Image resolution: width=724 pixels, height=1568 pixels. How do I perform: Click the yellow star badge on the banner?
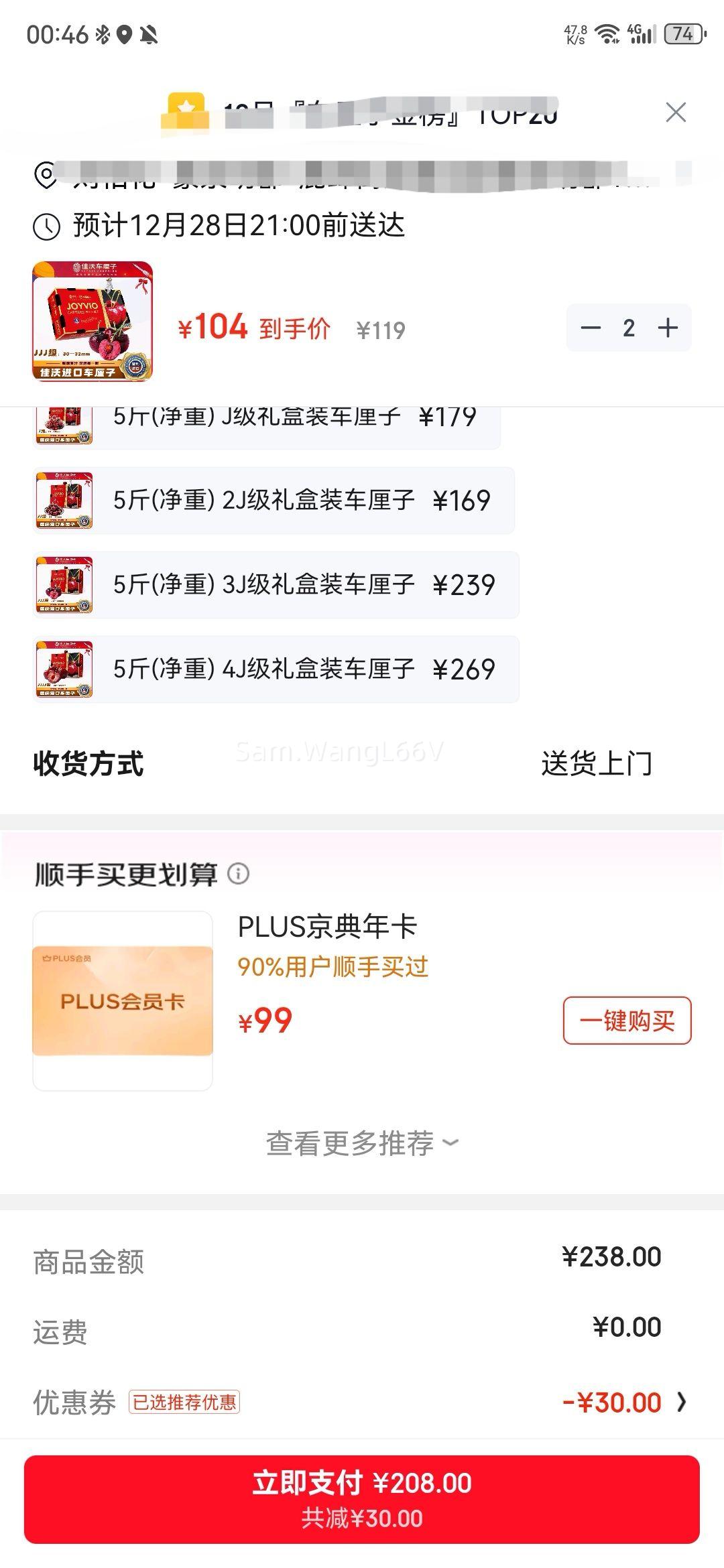point(185,109)
